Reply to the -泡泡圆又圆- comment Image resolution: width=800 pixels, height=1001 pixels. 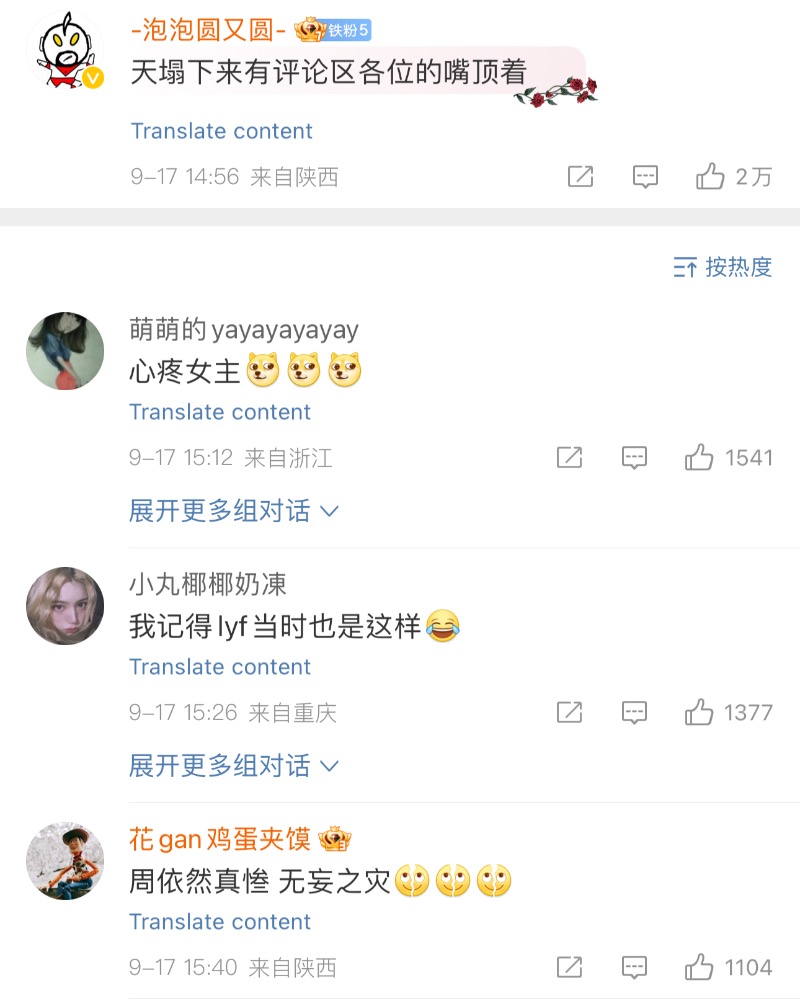point(646,177)
